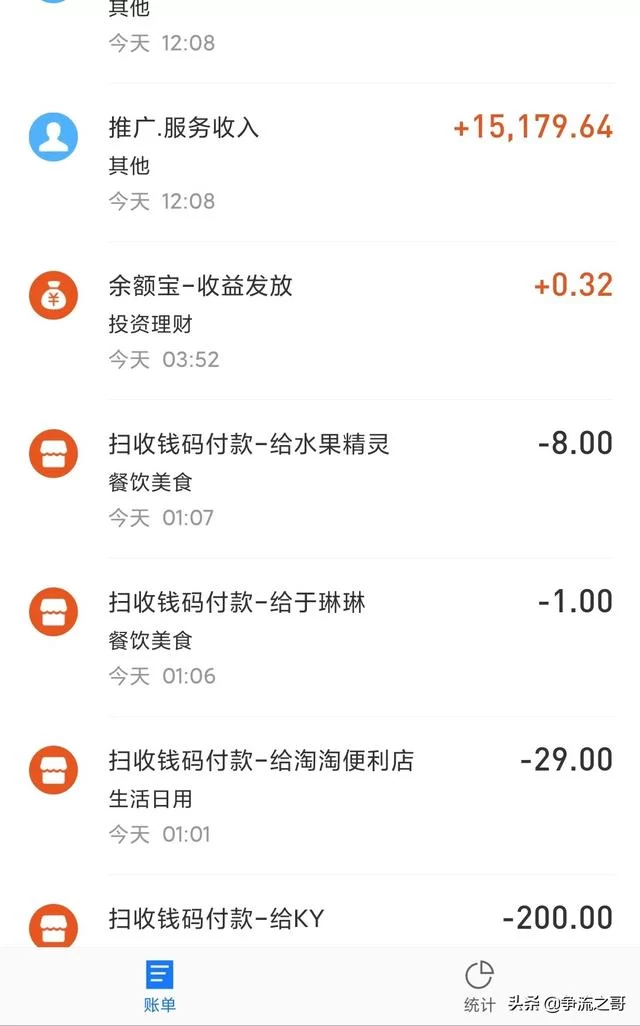The height and width of the screenshot is (1026, 640).
Task: View the 余额宝-收益发放 transaction details
Action: (320, 320)
